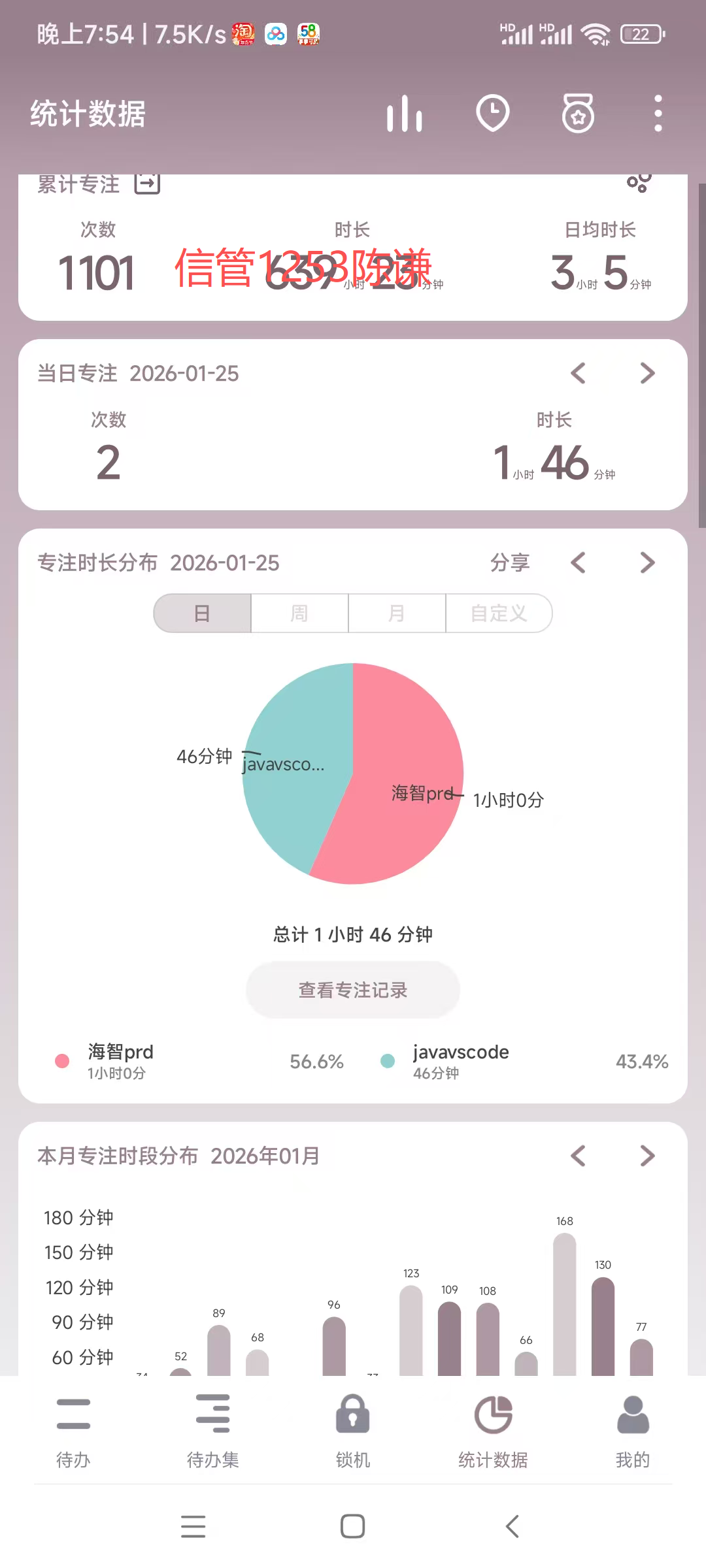Go to previous day in 当日专注
Viewport: 706px width, 1568px height.
tap(578, 373)
